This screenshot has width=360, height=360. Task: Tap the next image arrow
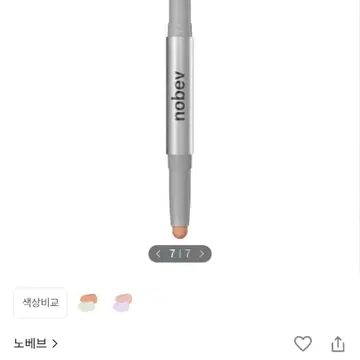[x=201, y=254]
